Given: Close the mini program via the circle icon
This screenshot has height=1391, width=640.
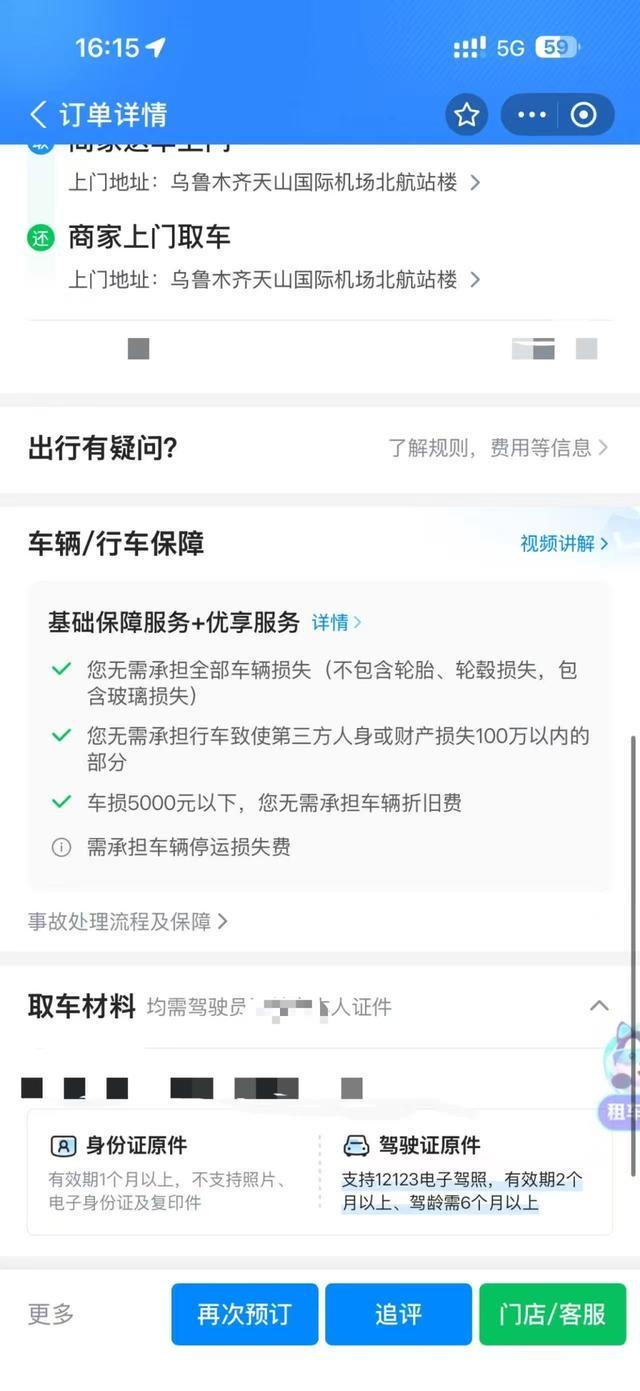Looking at the screenshot, I should point(584,115).
